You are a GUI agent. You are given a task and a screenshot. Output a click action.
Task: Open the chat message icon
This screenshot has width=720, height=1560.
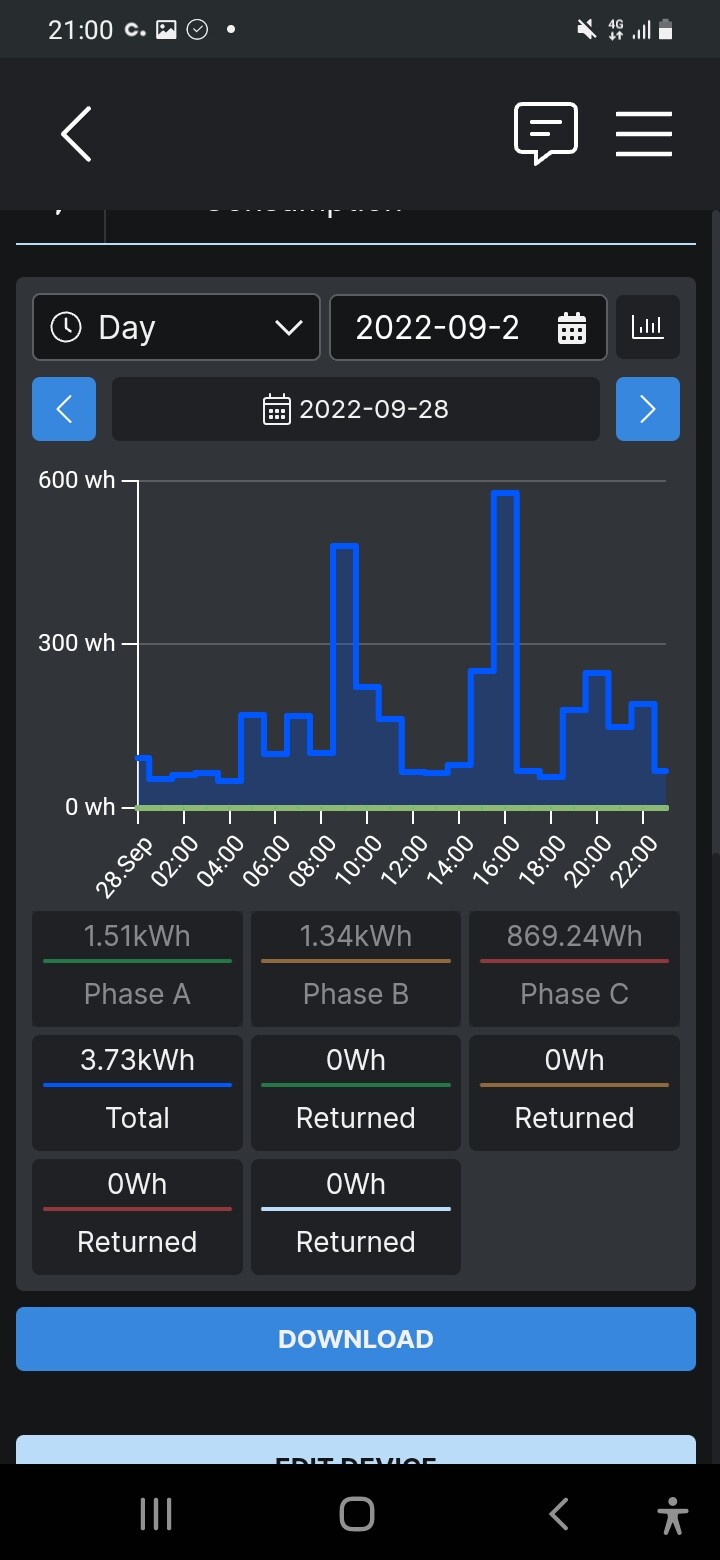pos(546,133)
